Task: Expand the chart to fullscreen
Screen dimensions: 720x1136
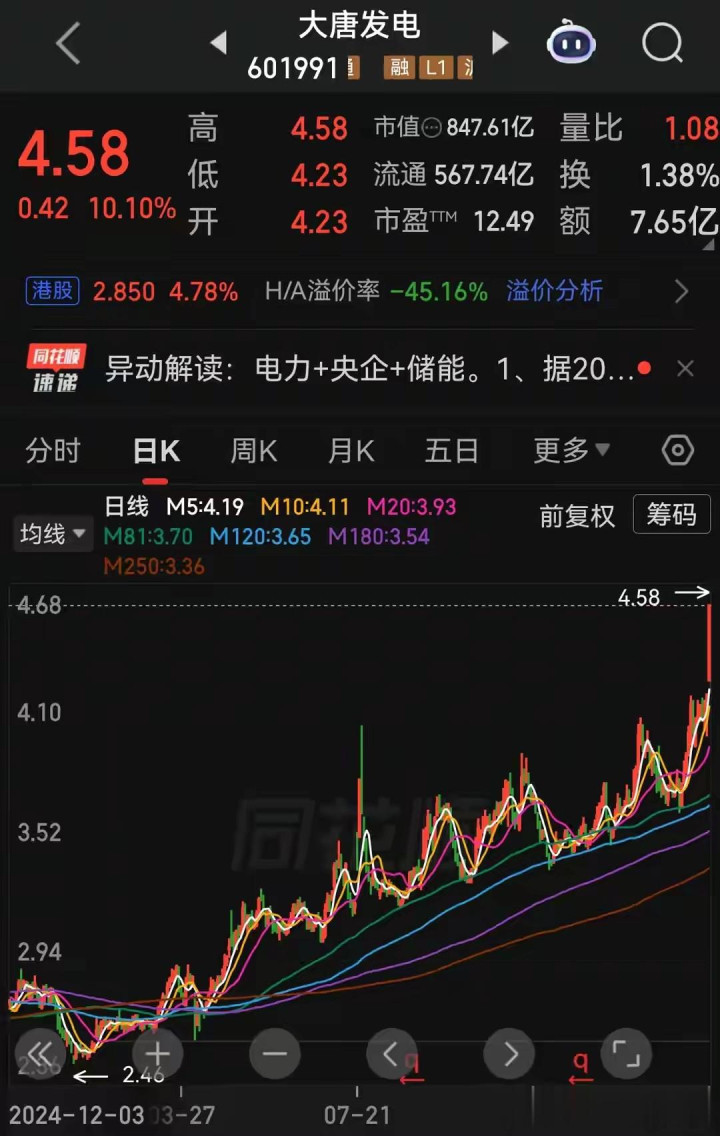Action: pyautogui.click(x=626, y=1053)
